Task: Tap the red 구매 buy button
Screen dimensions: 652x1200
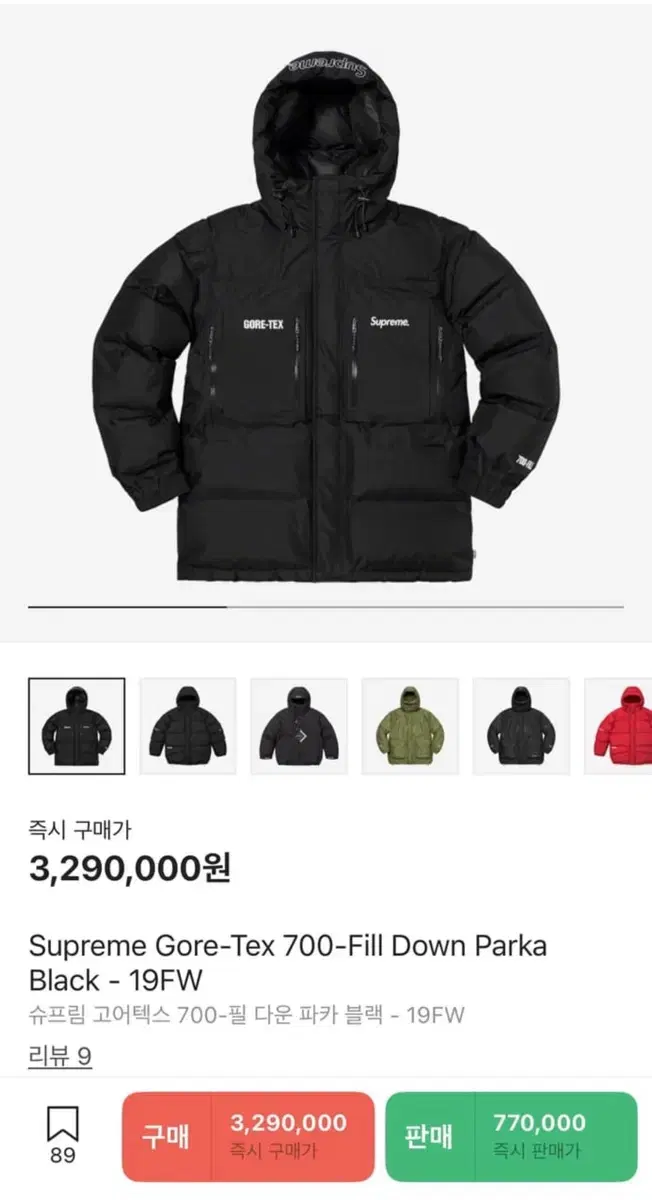Action: pos(248,1135)
